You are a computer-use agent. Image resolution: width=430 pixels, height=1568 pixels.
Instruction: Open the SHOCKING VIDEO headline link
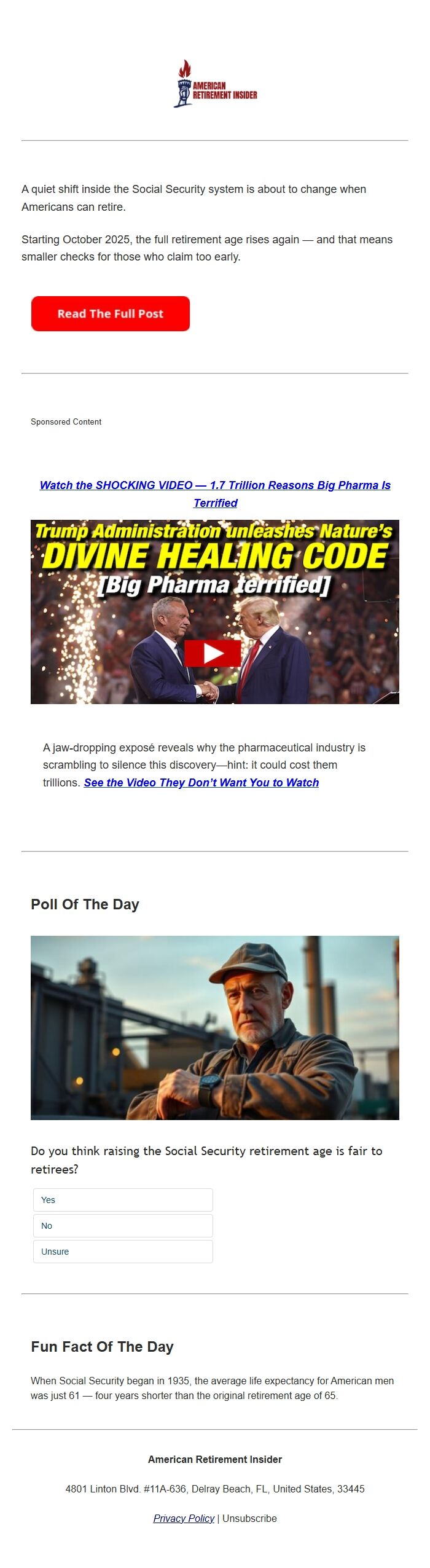pyautogui.click(x=215, y=485)
